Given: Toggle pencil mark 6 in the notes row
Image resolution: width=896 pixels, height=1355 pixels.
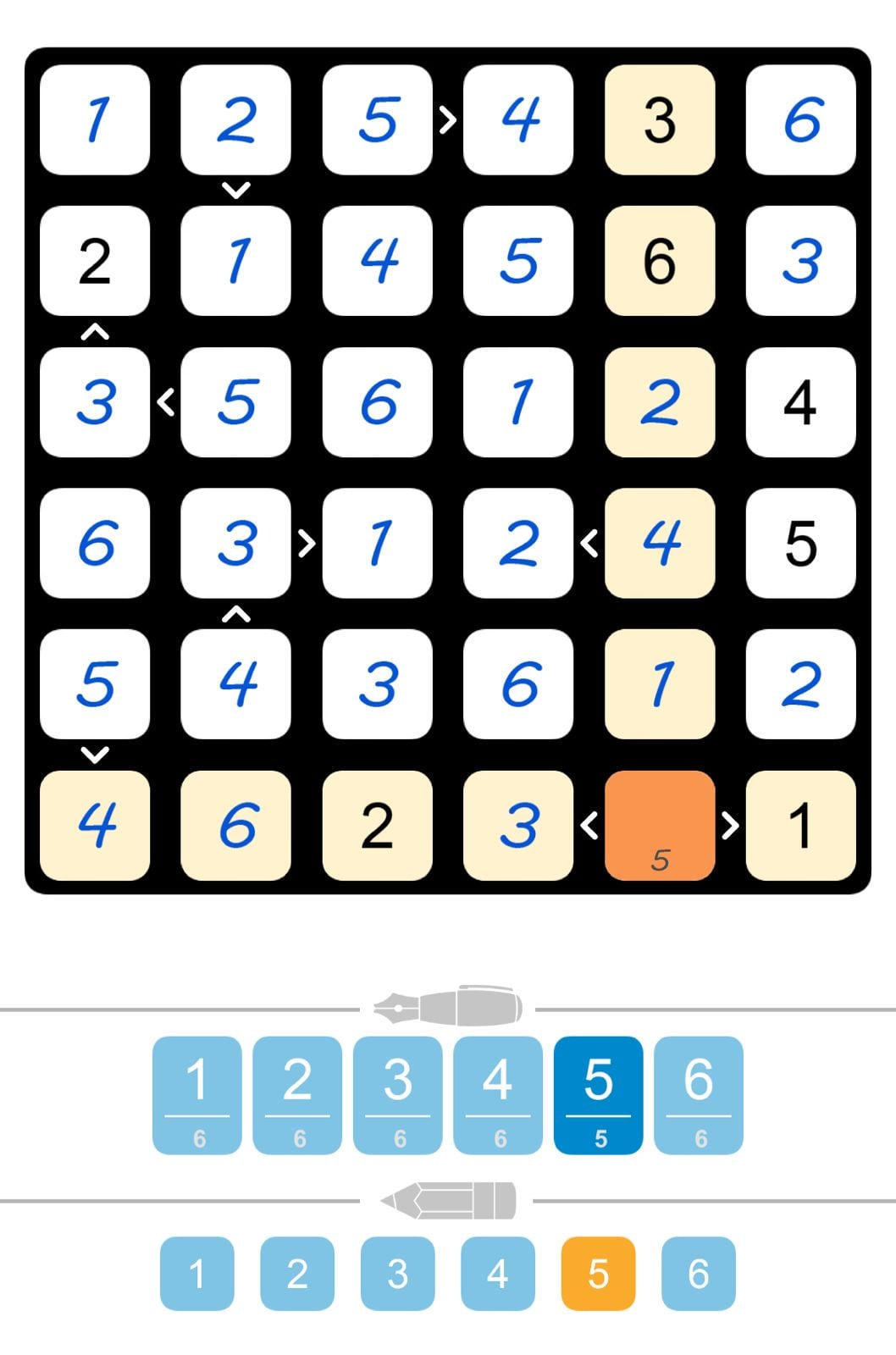Looking at the screenshot, I should pos(698,1272).
